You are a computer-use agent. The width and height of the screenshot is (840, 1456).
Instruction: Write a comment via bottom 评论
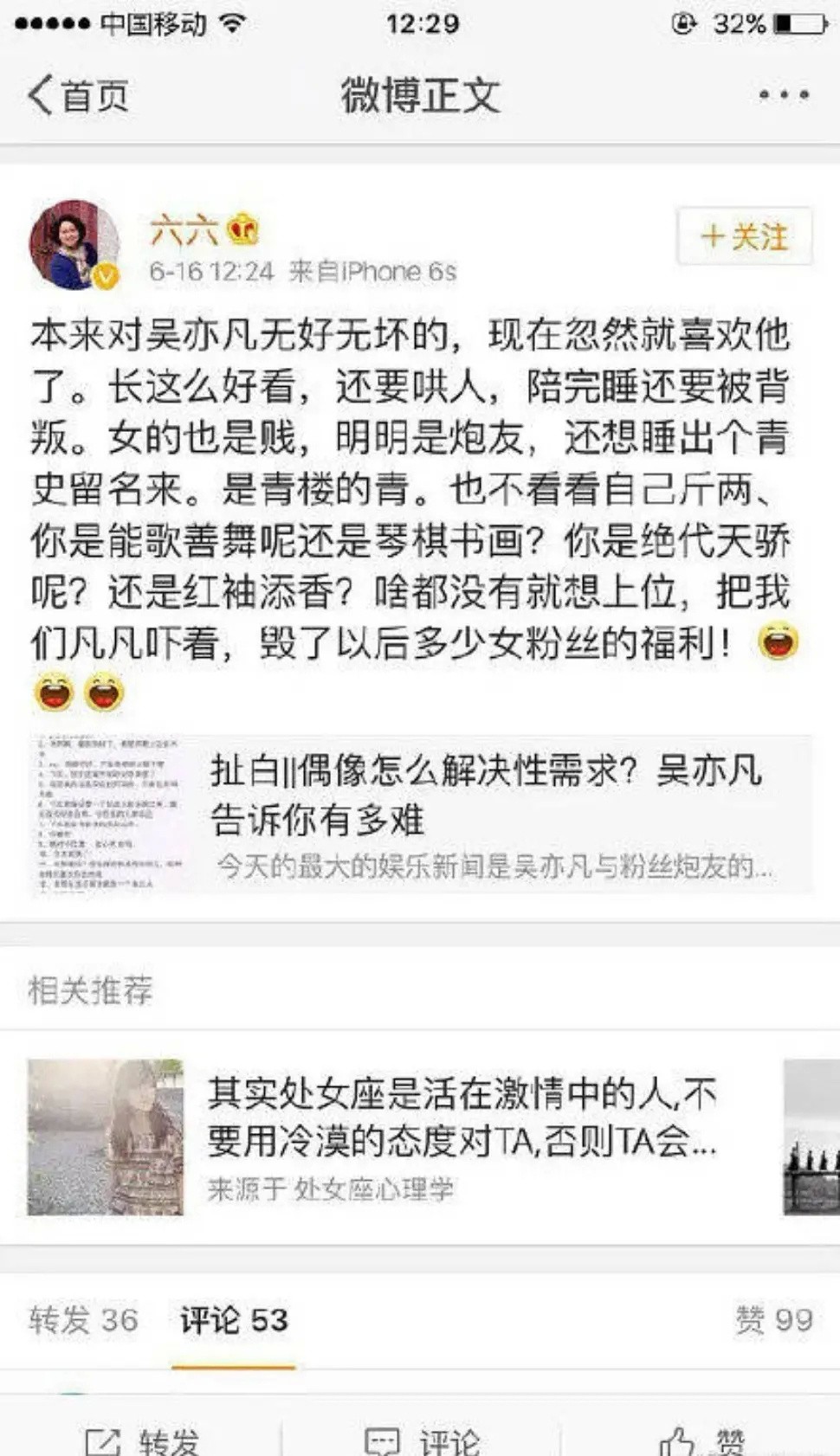(422, 1440)
